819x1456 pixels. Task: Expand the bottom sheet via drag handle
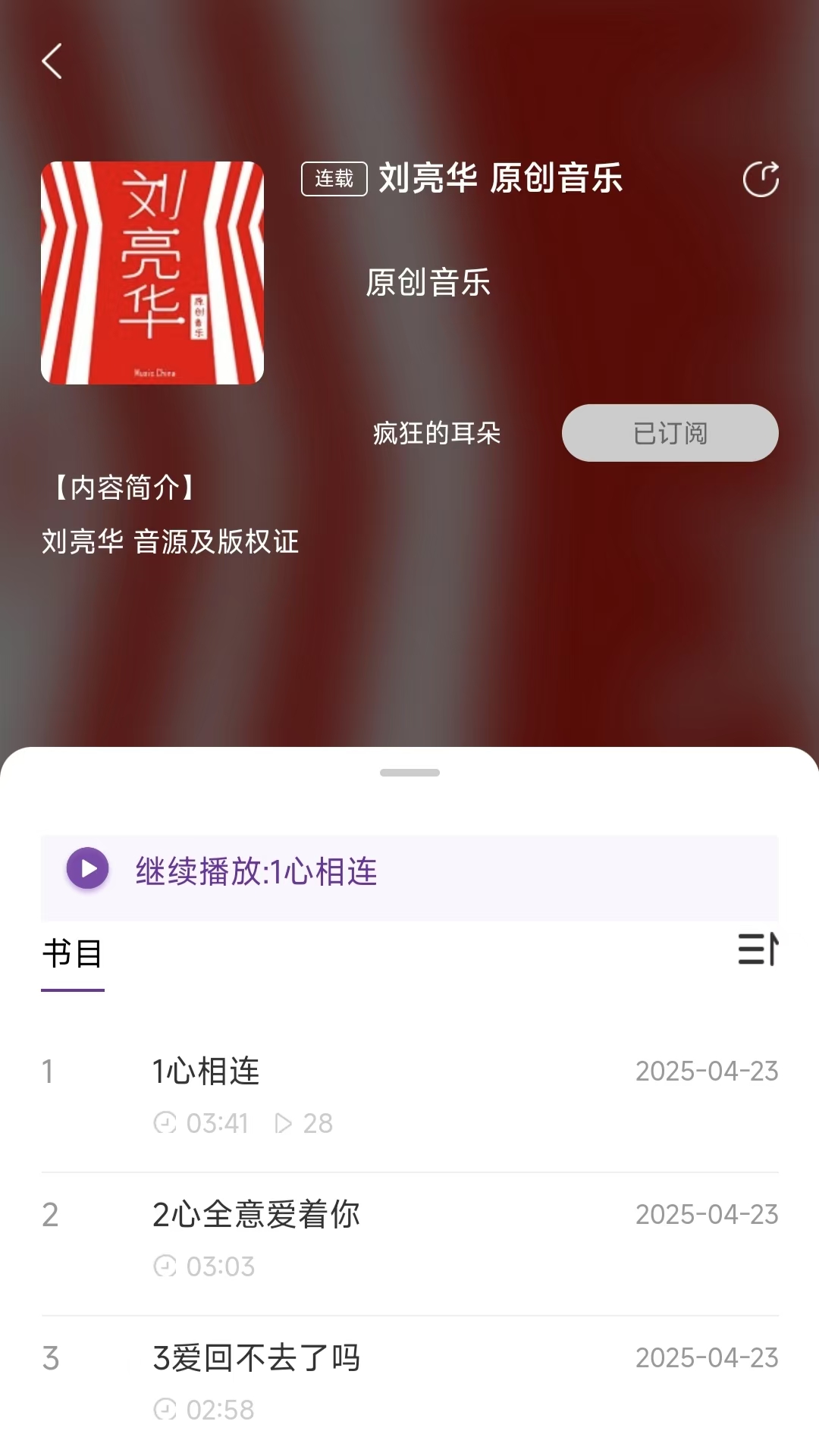pos(409,771)
